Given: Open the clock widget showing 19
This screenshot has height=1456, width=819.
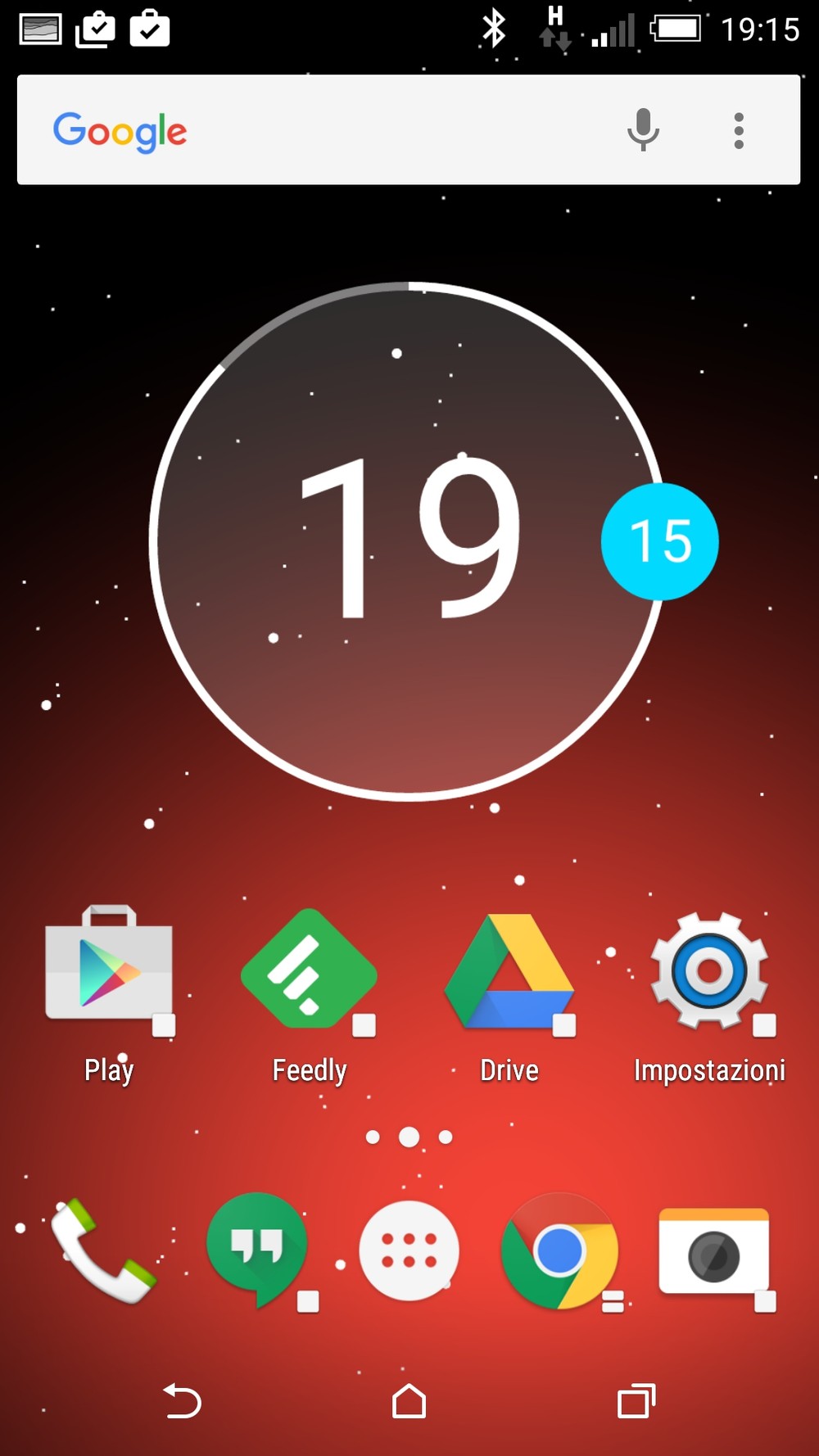Looking at the screenshot, I should 408,540.
